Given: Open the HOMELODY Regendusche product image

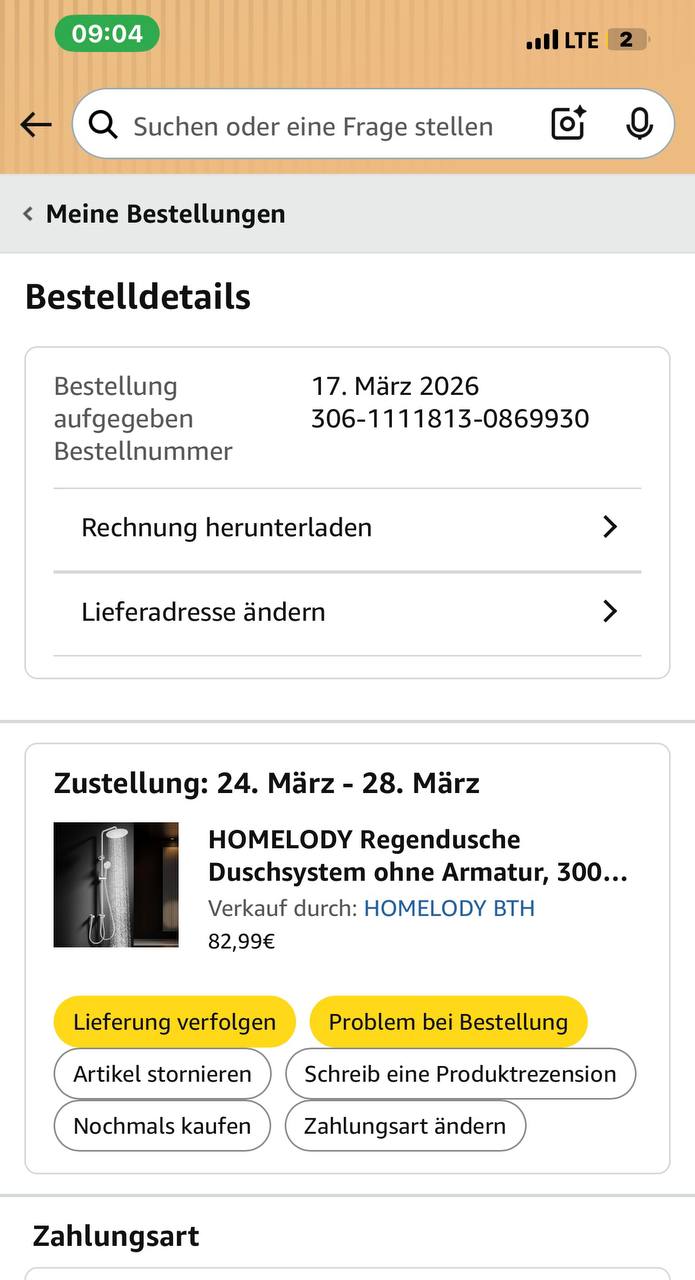Looking at the screenshot, I should [x=116, y=885].
